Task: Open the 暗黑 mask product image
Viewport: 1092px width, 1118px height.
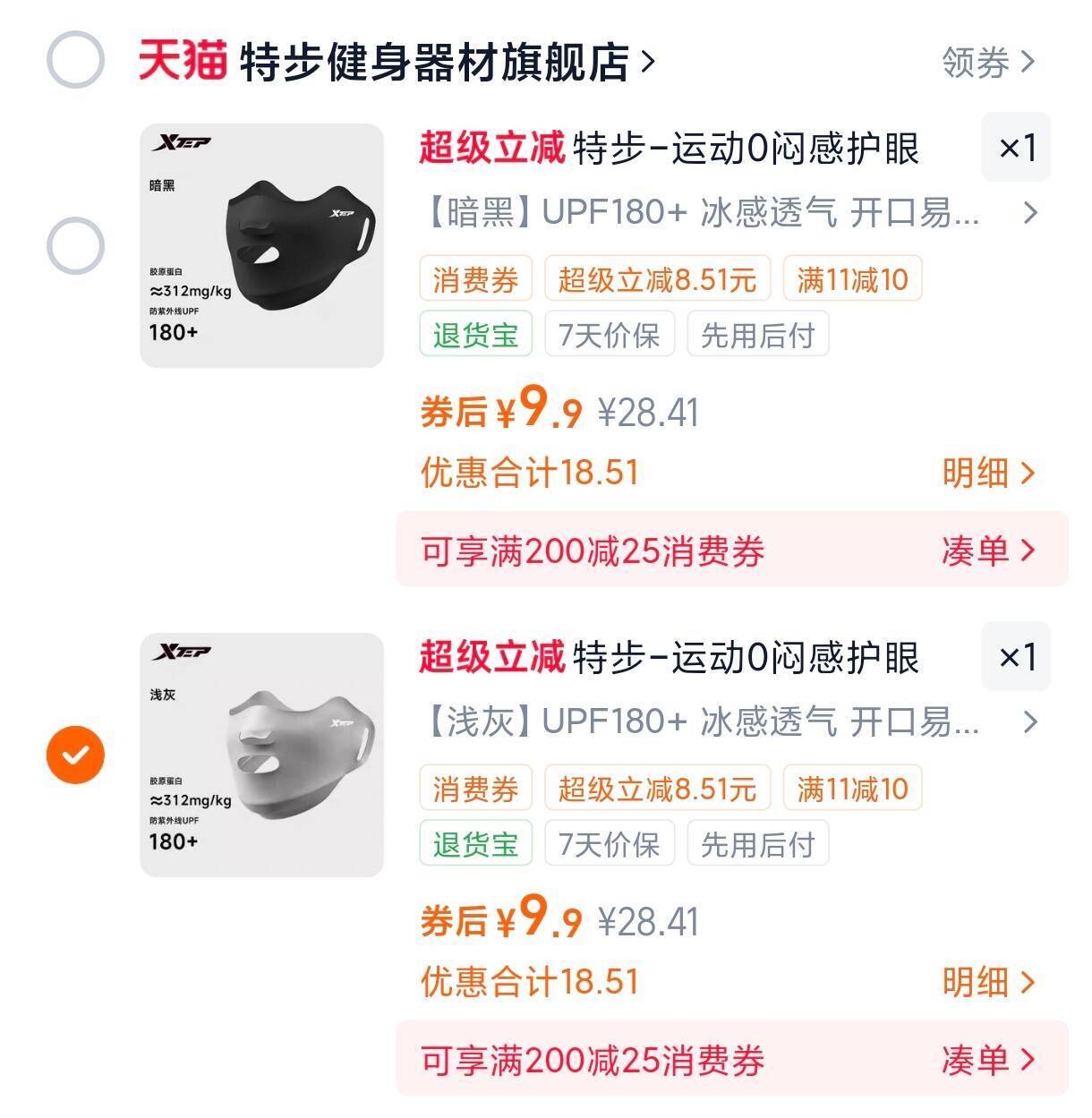Action: click(261, 245)
